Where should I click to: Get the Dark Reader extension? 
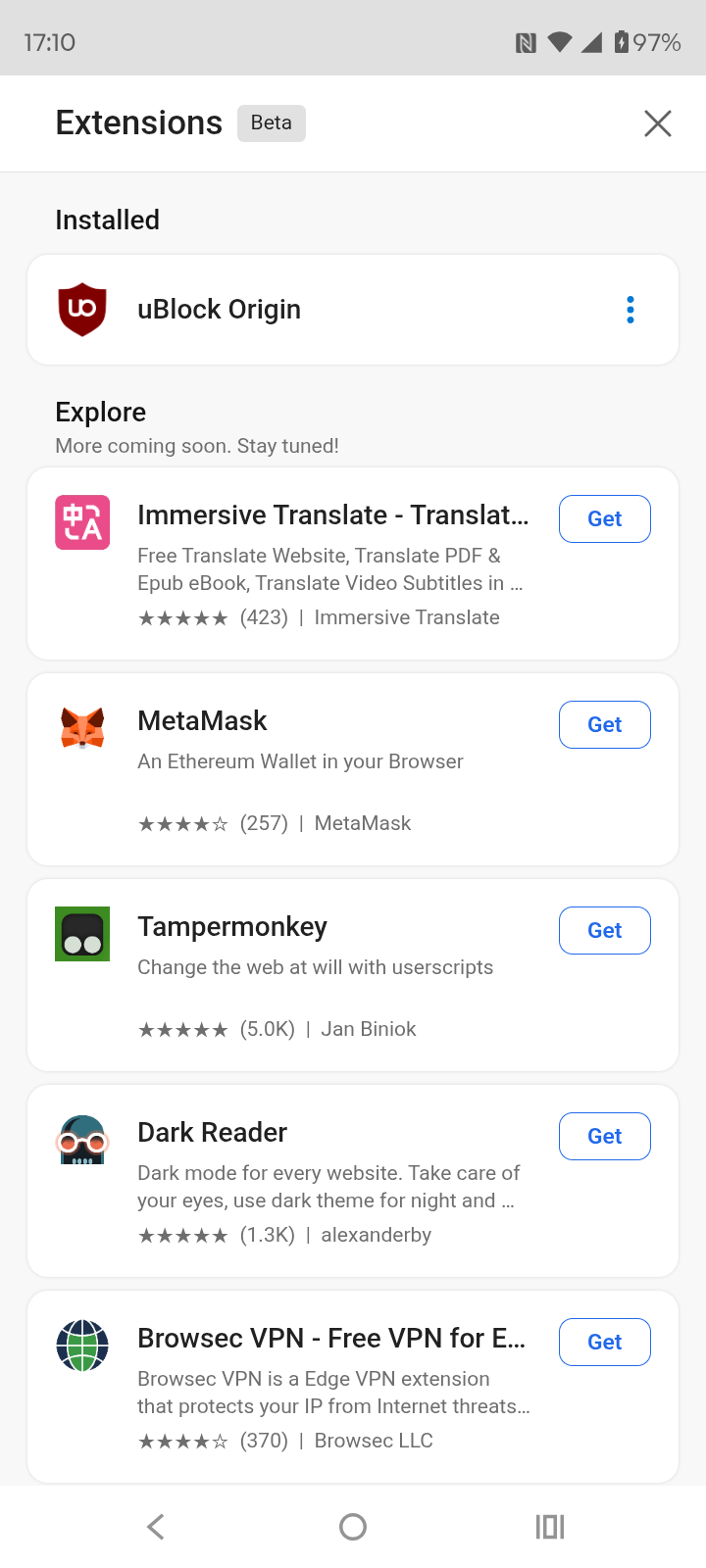tap(605, 1136)
